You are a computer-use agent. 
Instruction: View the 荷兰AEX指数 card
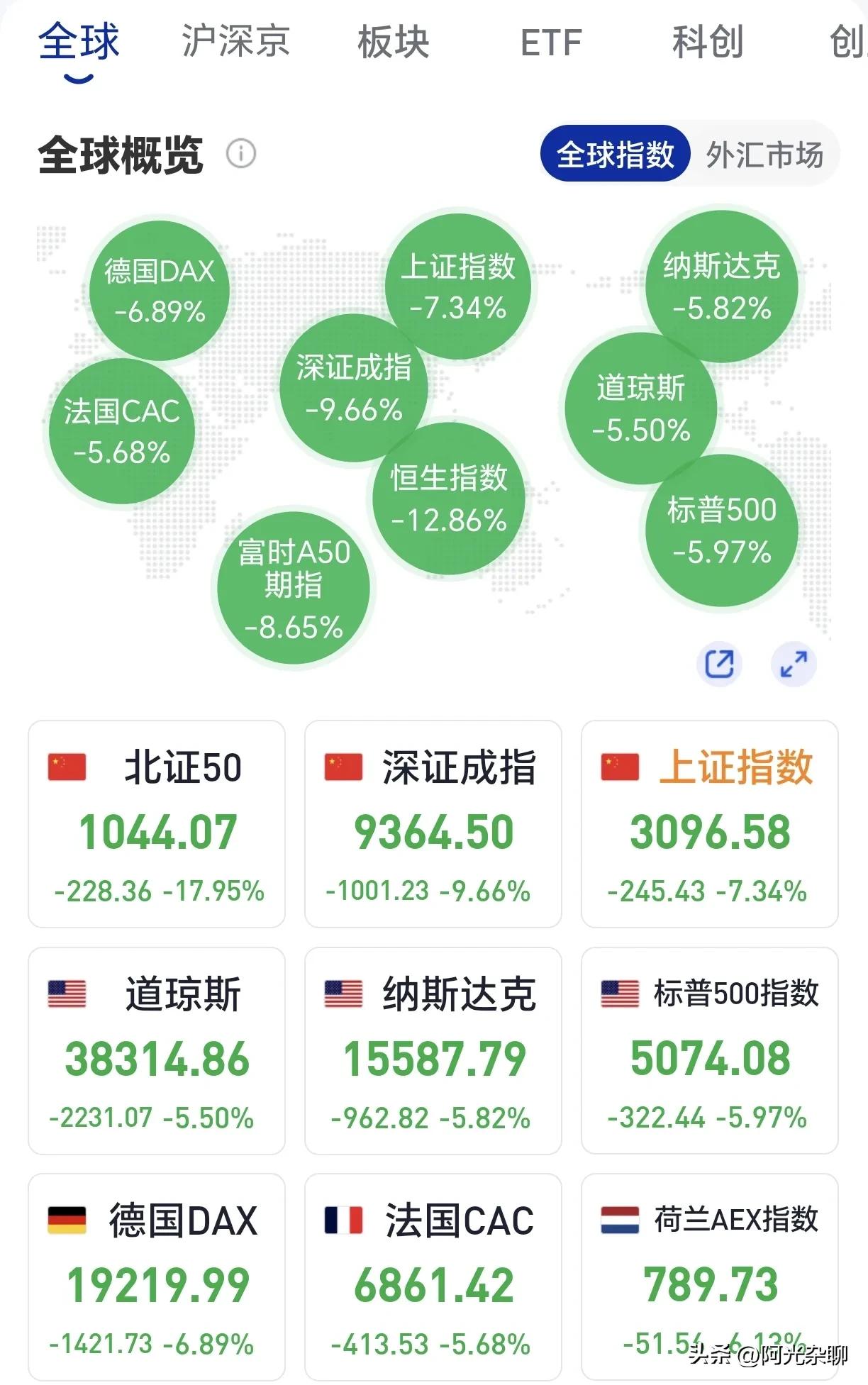click(x=710, y=1277)
